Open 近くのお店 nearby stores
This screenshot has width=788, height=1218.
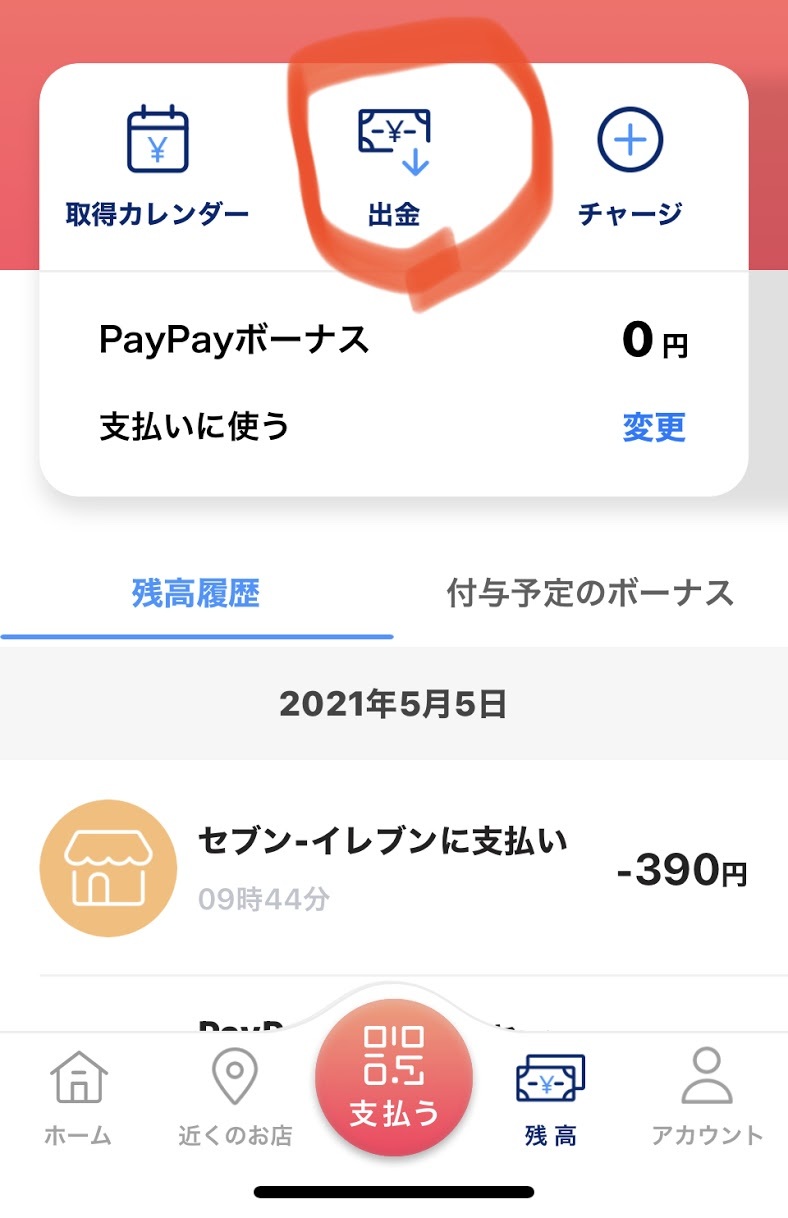click(x=235, y=1096)
